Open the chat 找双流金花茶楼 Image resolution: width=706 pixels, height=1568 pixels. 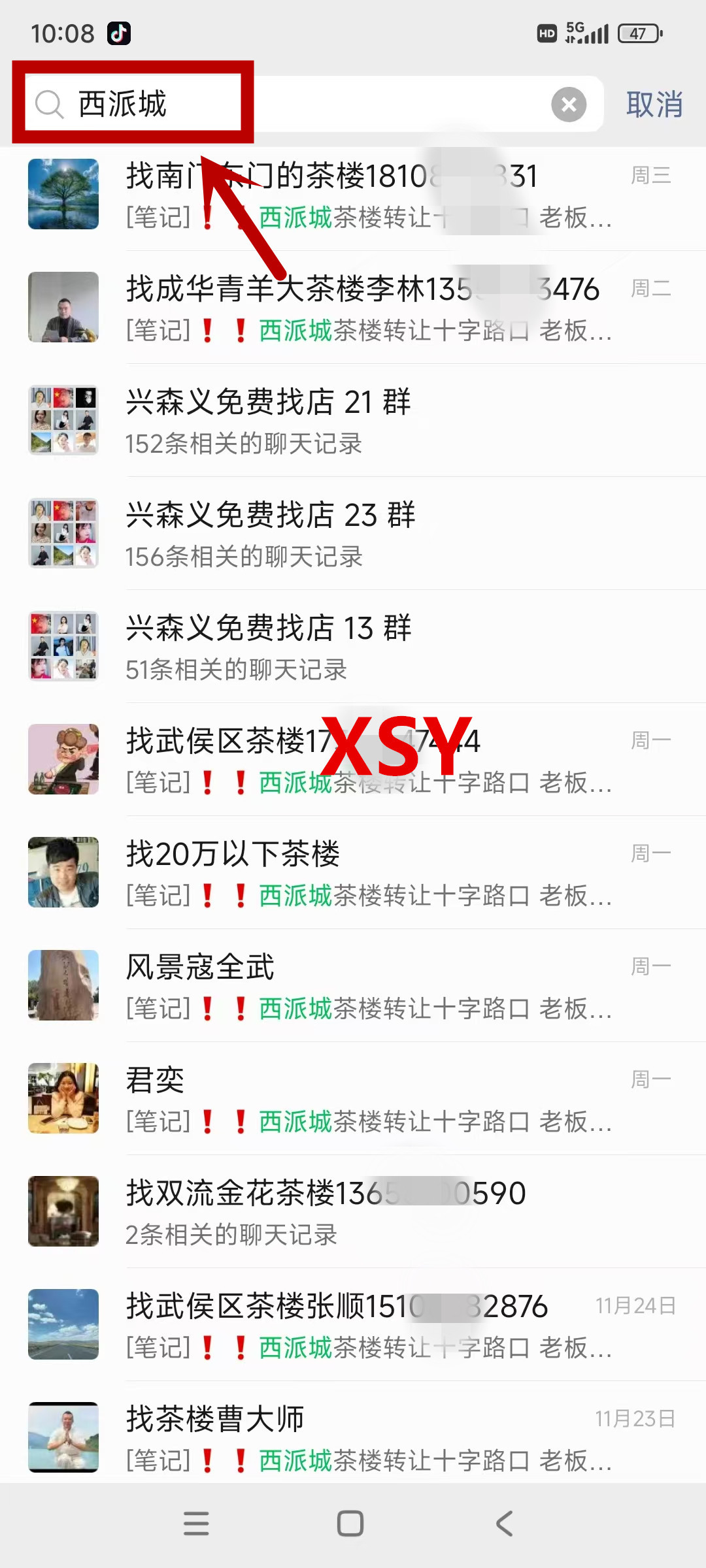pos(366,1213)
